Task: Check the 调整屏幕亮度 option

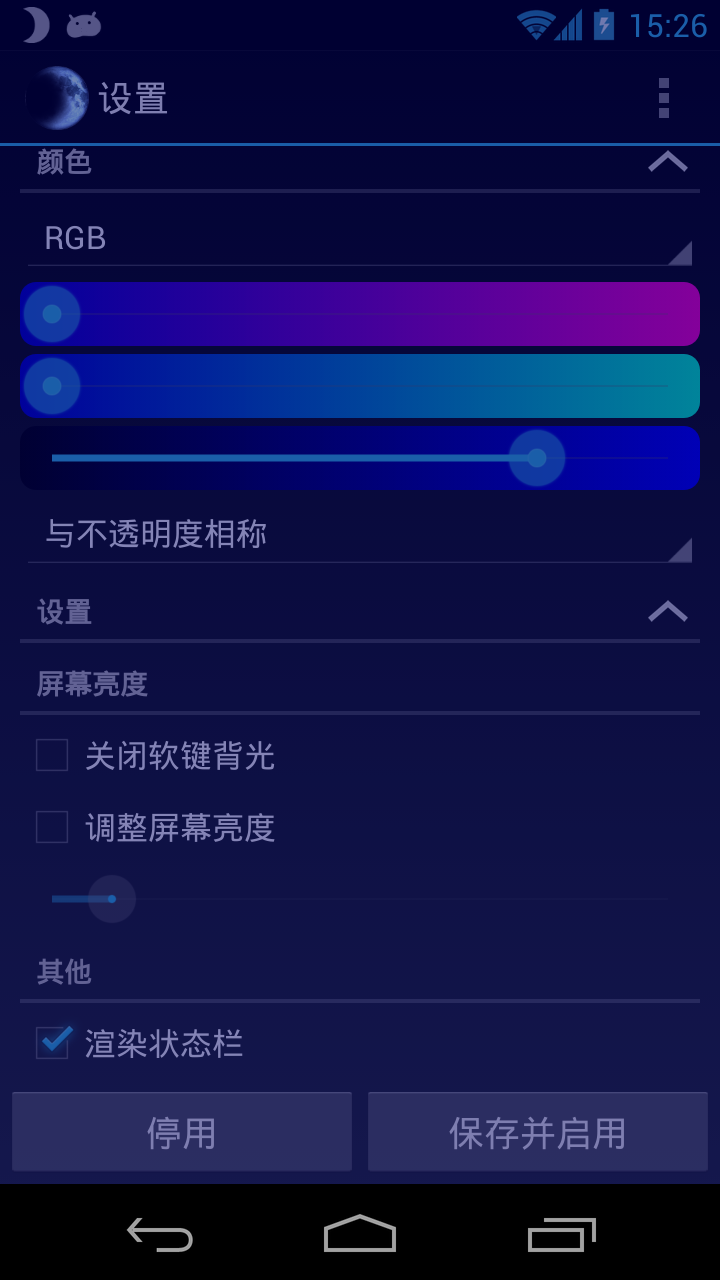Action: pyautogui.click(x=52, y=827)
